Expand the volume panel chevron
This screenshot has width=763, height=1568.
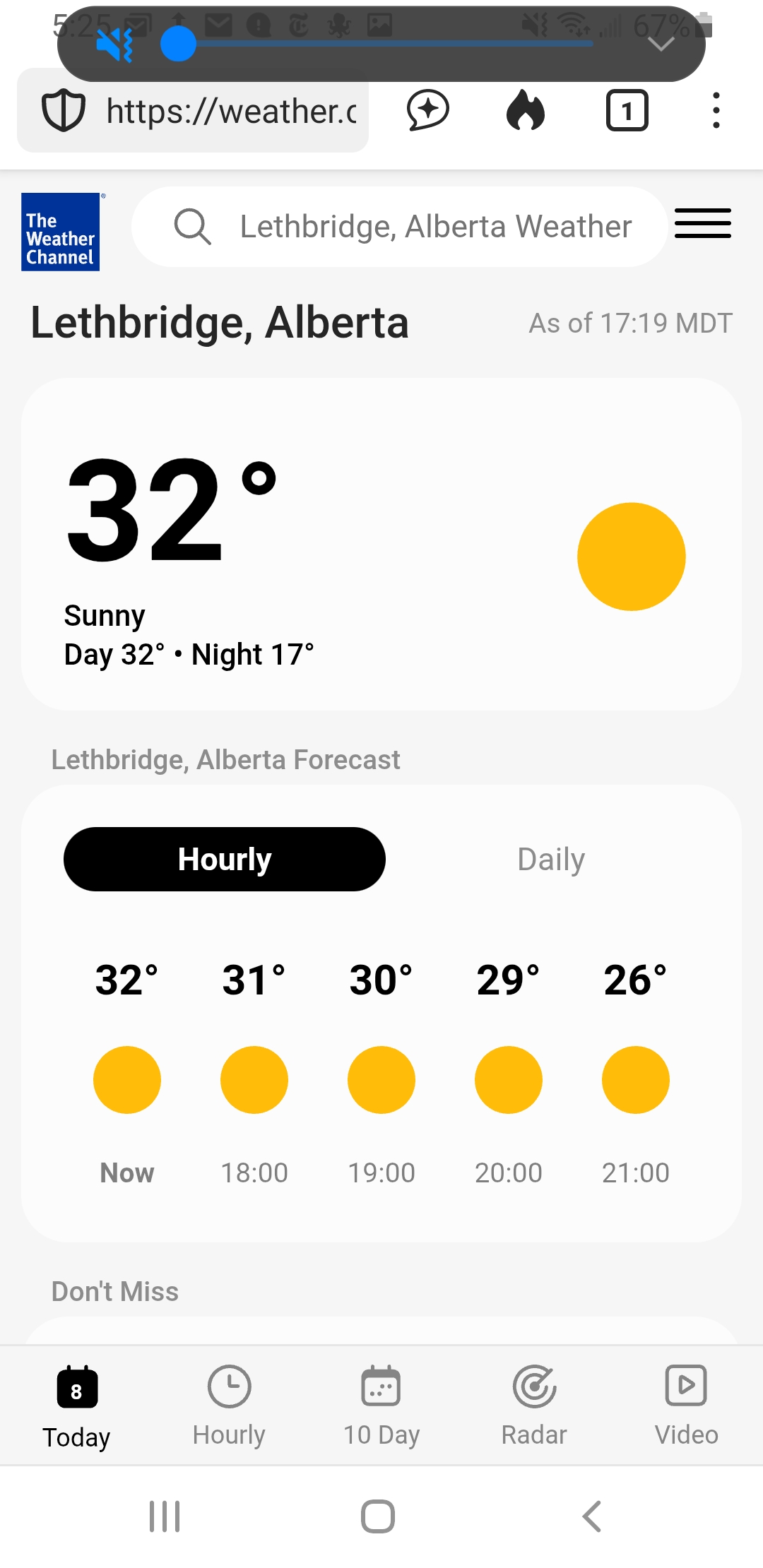661,44
